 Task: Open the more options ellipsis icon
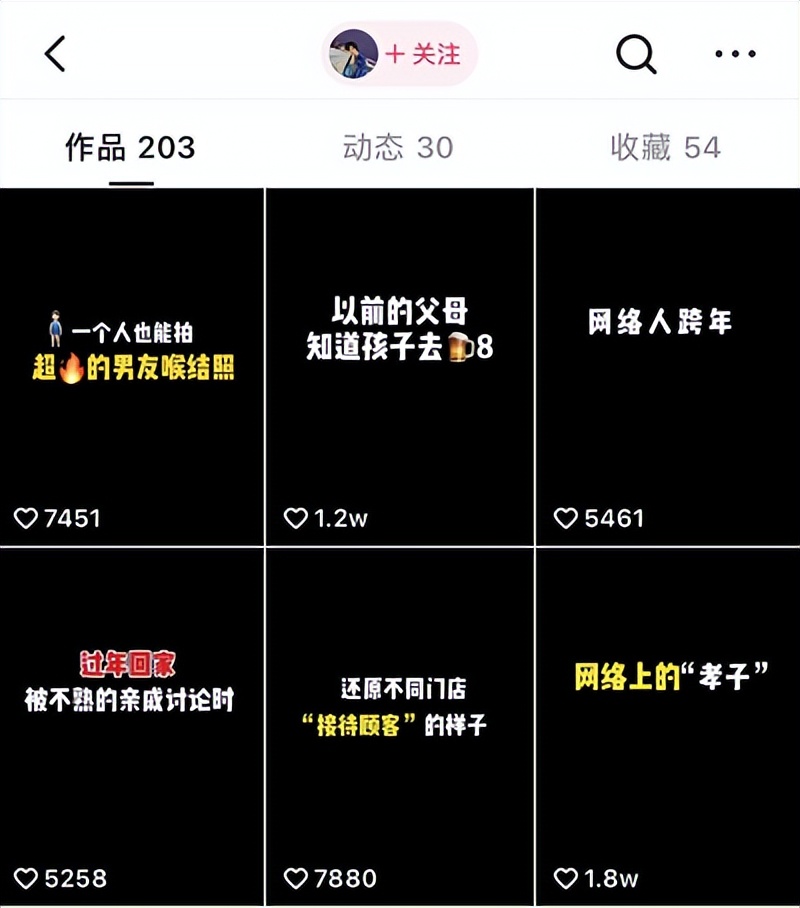(x=735, y=55)
